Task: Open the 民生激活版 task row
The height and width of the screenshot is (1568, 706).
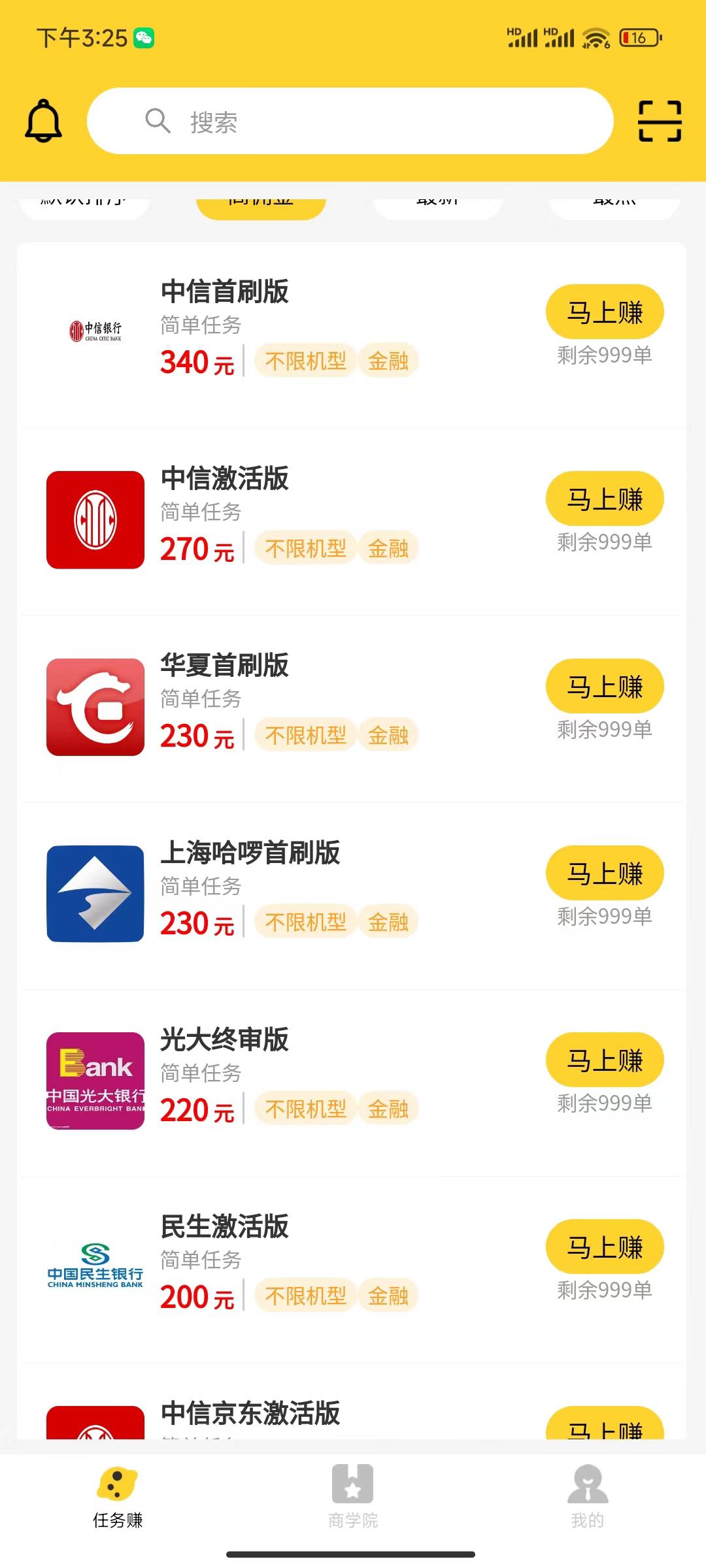Action: (x=352, y=1269)
